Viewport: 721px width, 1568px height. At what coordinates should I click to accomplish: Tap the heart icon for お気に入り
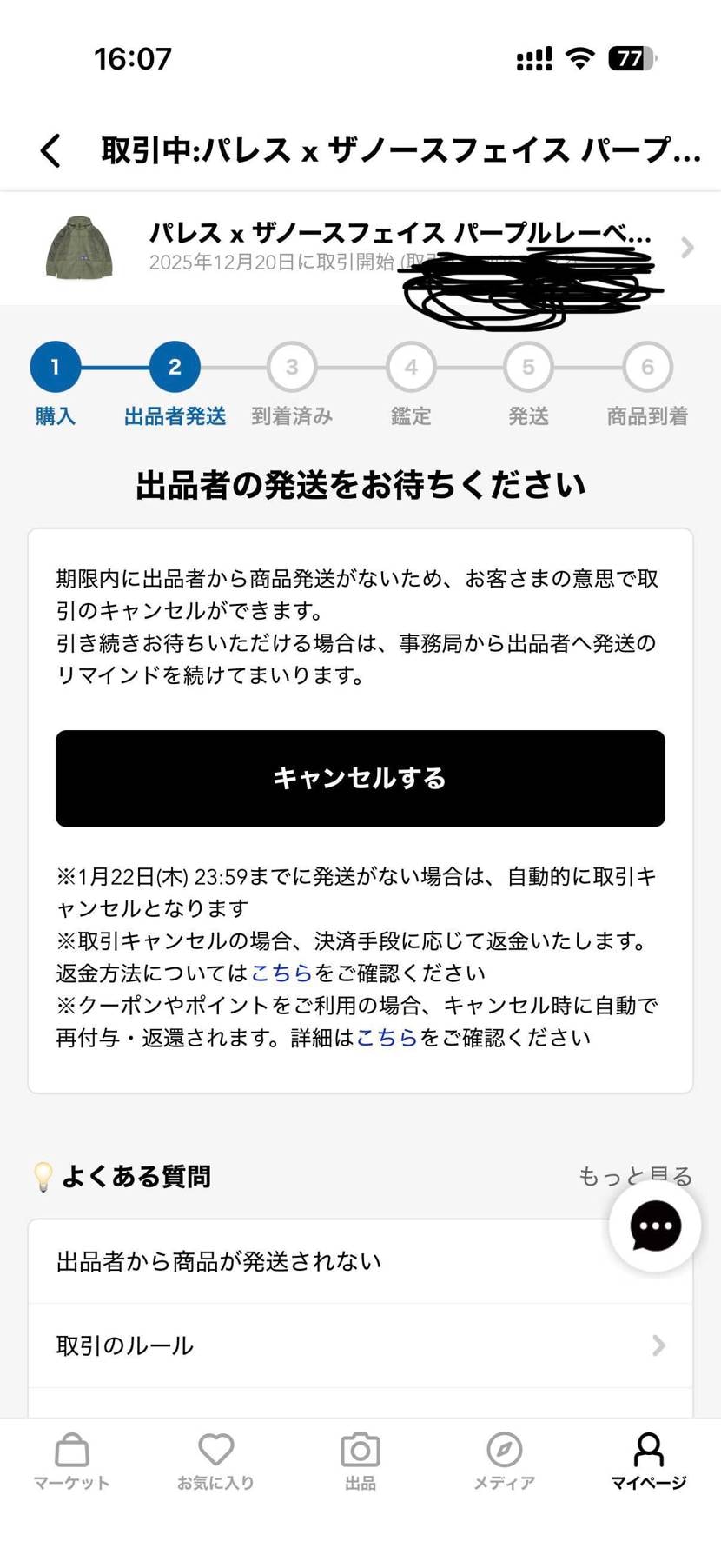tap(215, 1450)
